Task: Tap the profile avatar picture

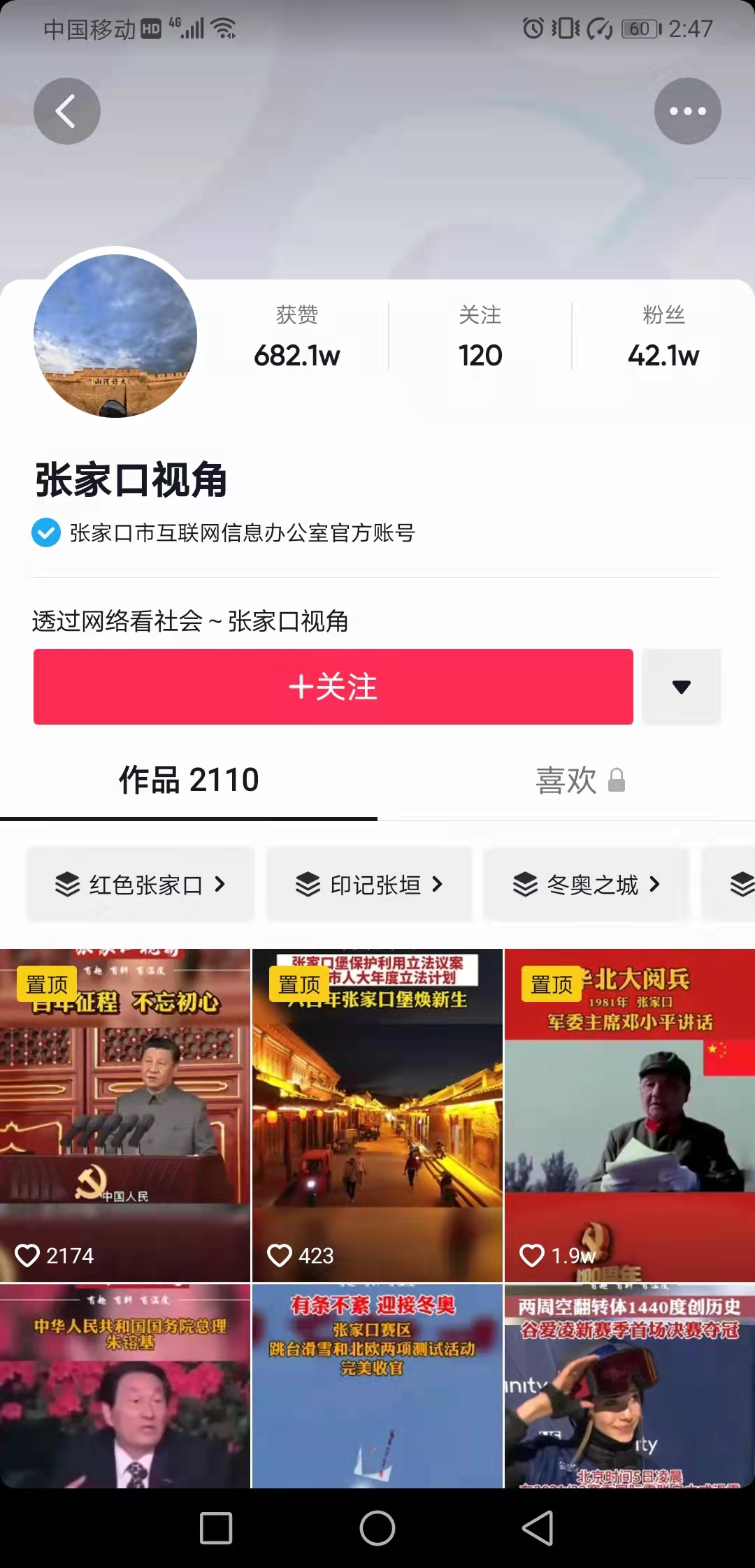Action: tap(115, 336)
